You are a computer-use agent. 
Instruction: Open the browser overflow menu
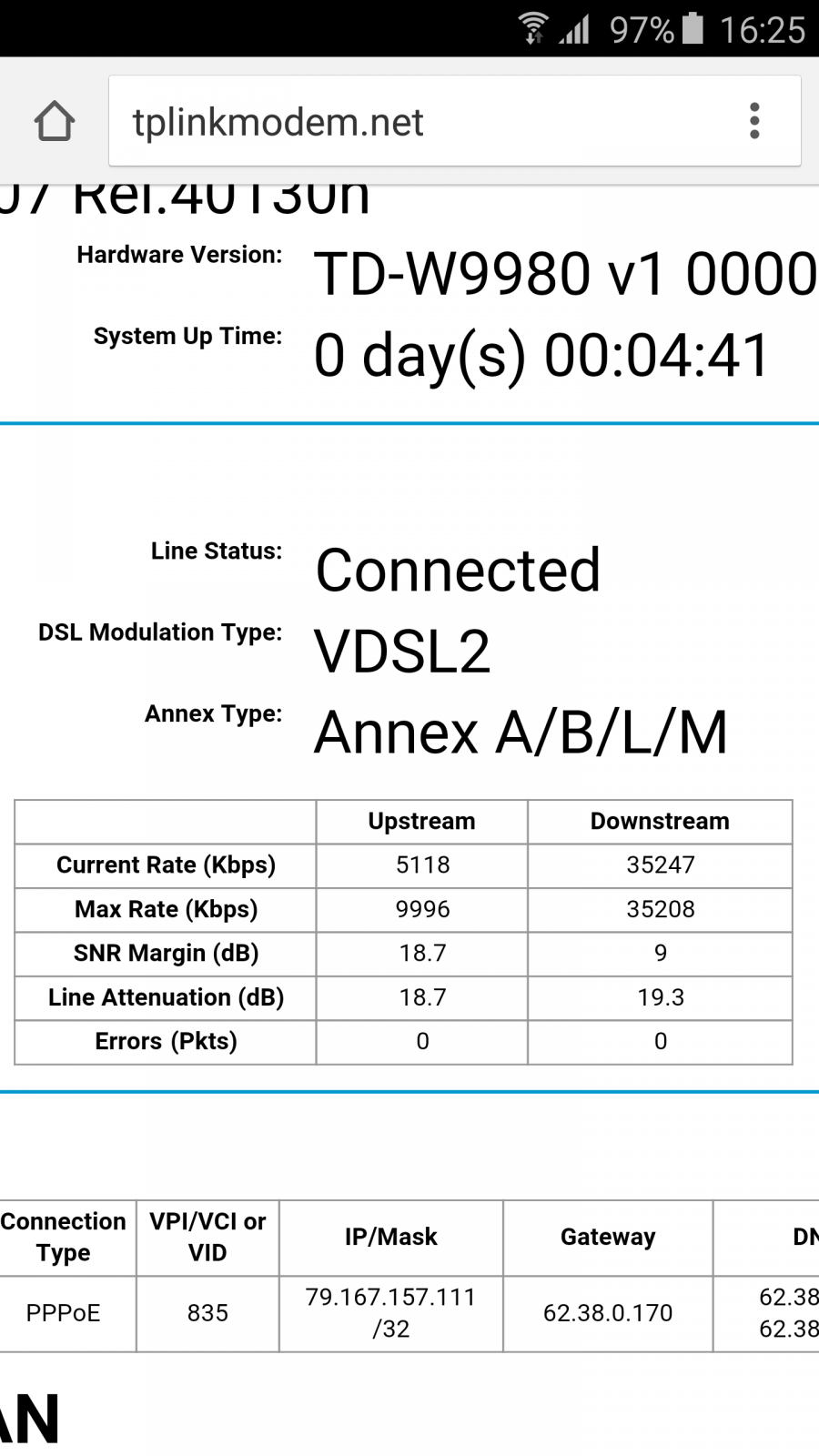tap(753, 121)
